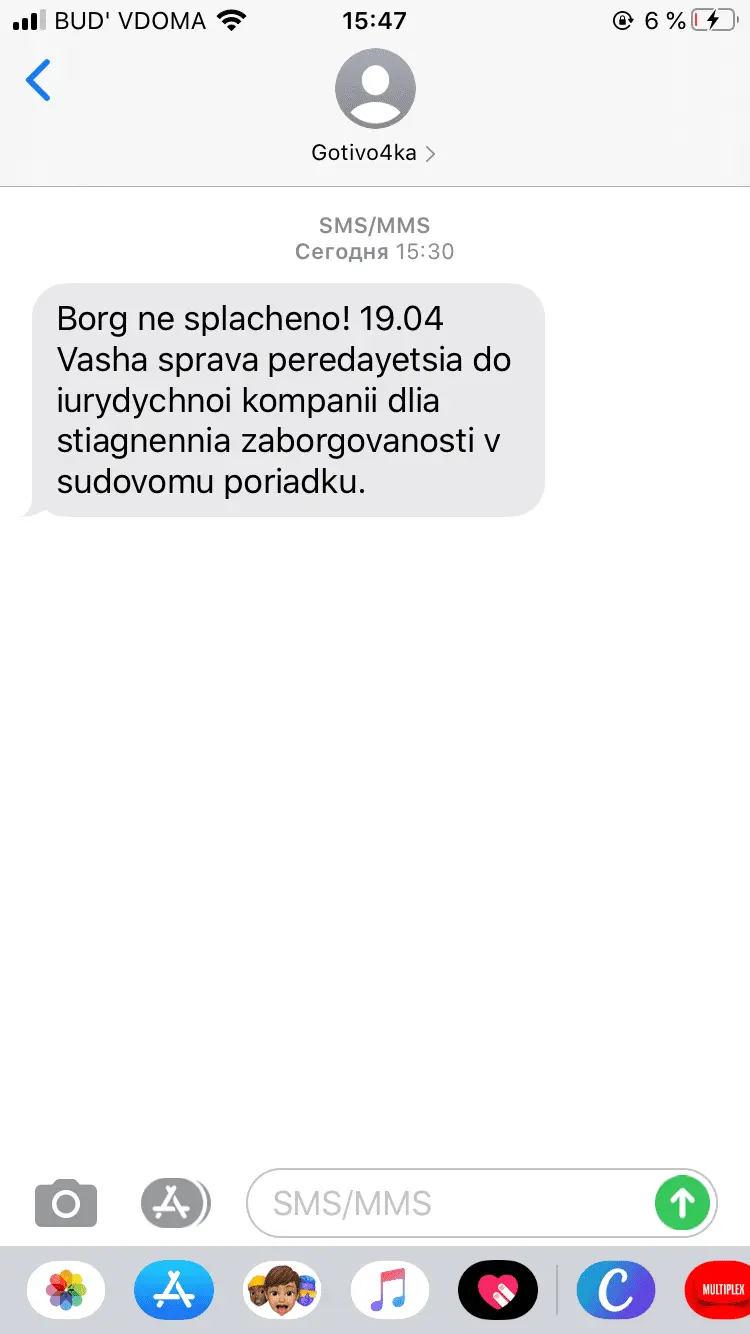Open the Music app in drawer
The image size is (750, 1334).
click(x=390, y=1290)
